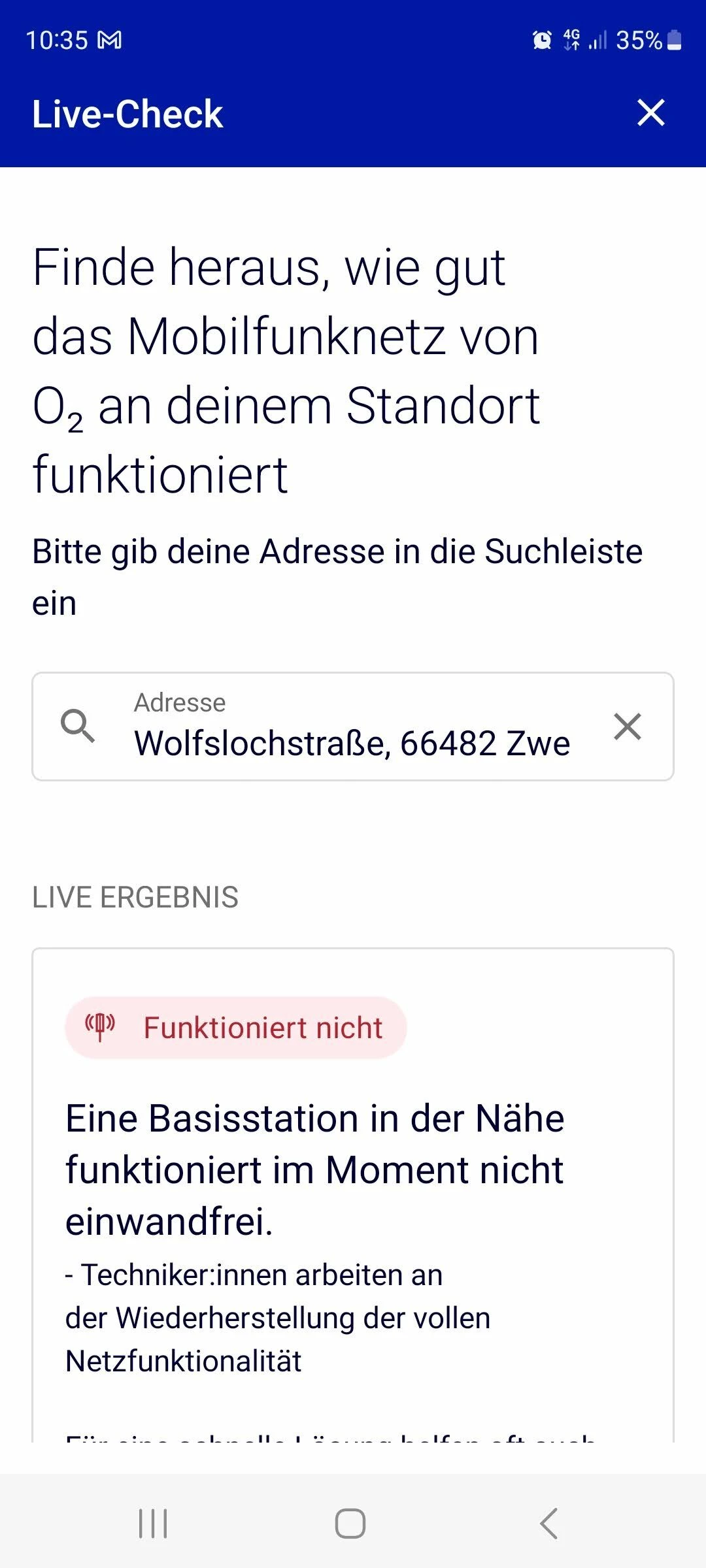706x1568 pixels.
Task: Go back using the system back button
Action: (x=549, y=1524)
